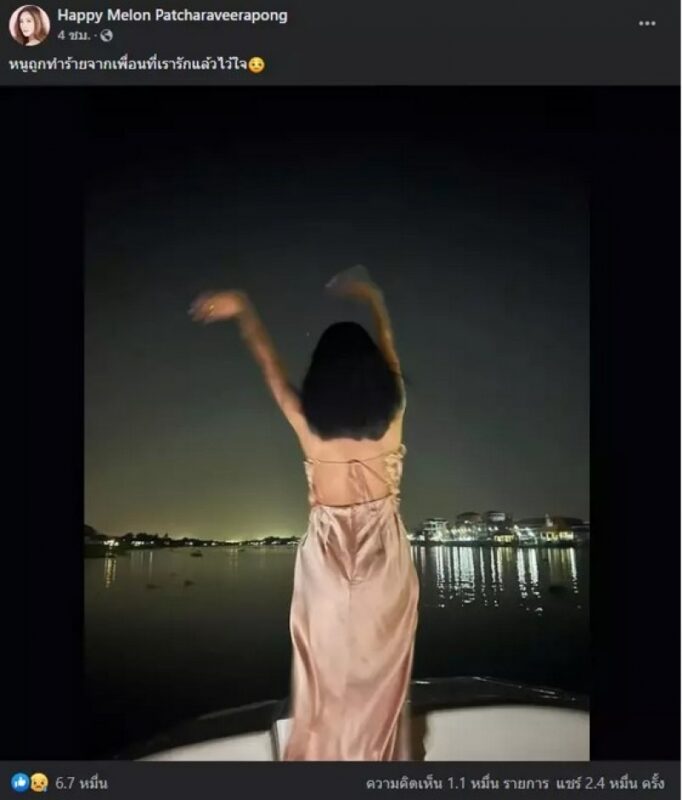Open the post's three-dot options menu

point(647,23)
